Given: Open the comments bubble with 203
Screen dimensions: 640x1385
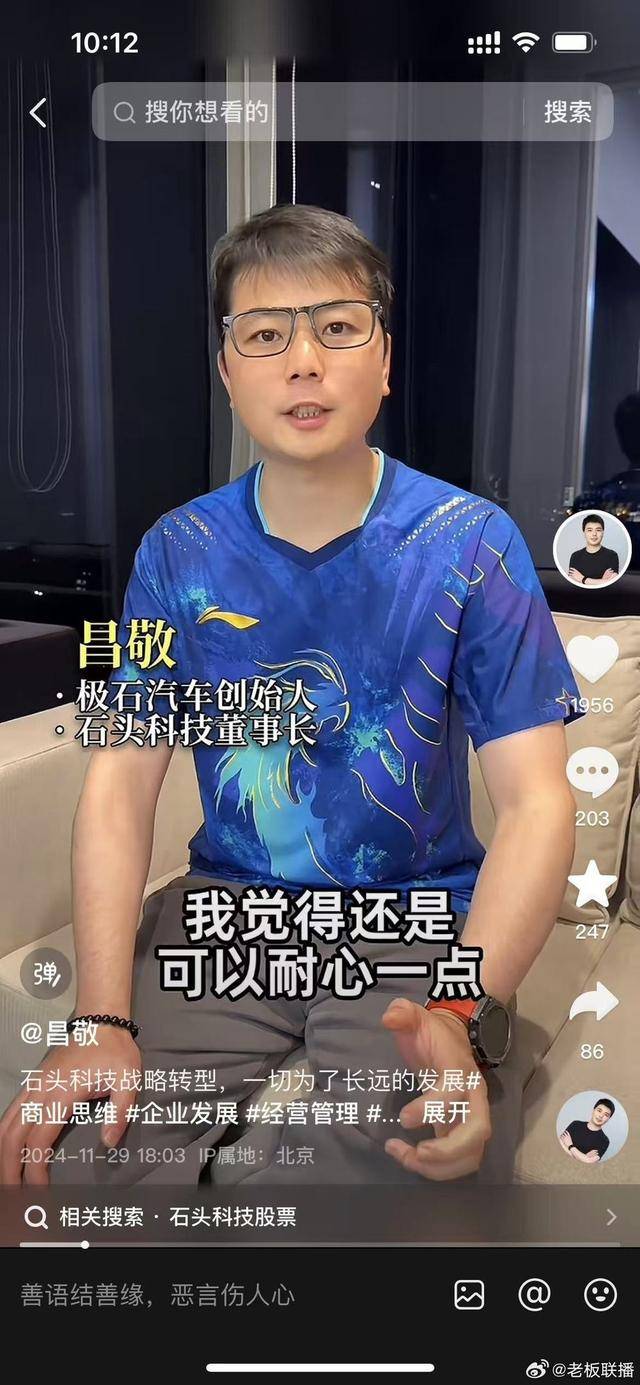Looking at the screenshot, I should pos(592,772).
